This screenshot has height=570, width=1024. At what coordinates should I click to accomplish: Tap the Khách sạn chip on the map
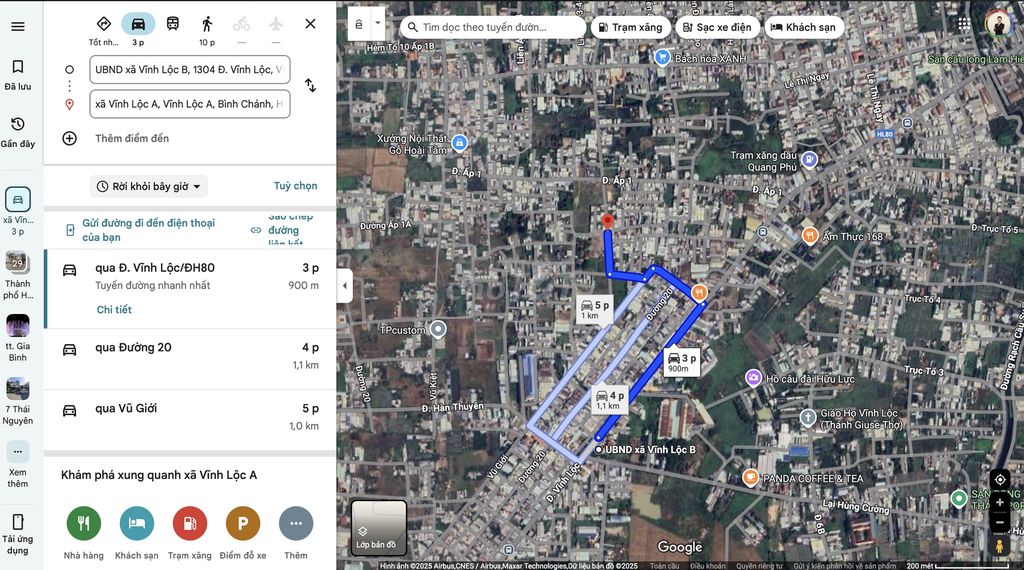[x=803, y=27]
